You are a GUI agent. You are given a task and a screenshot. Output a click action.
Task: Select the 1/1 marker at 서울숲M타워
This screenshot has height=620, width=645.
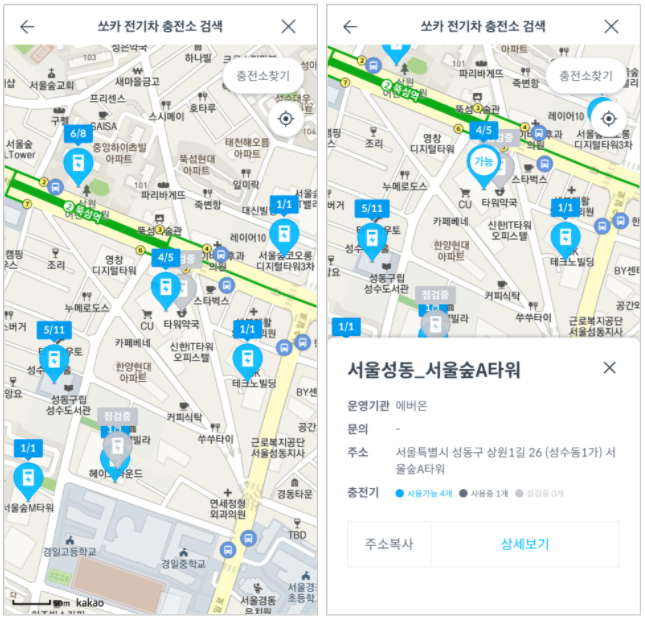(x=28, y=477)
